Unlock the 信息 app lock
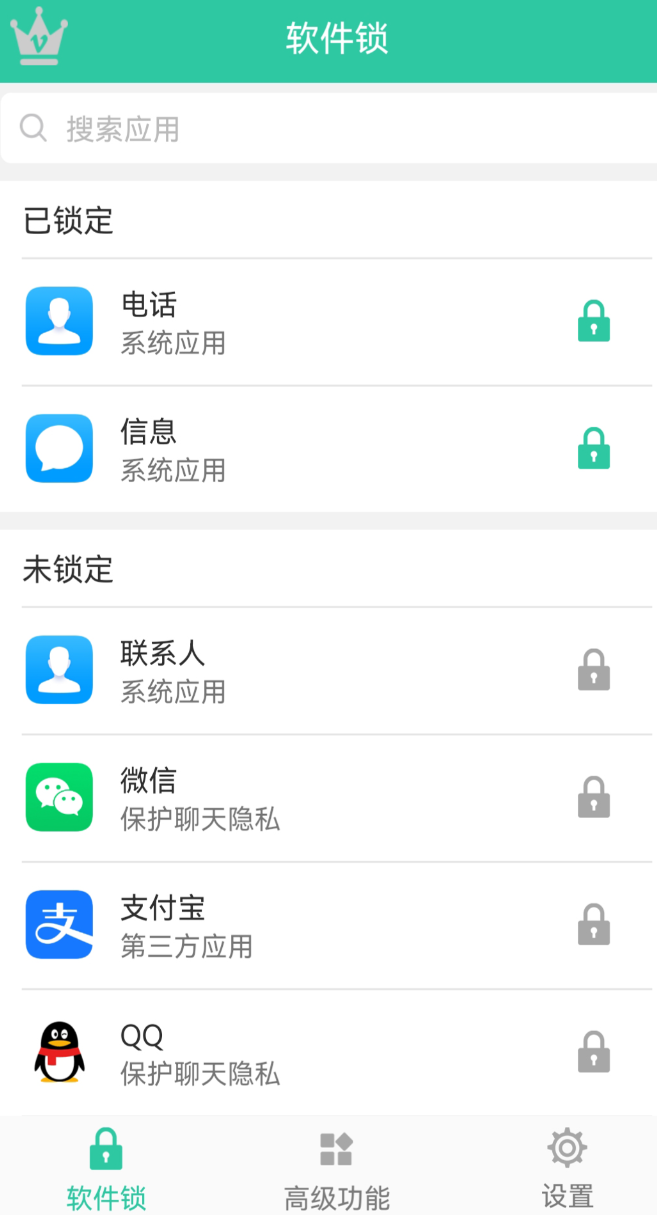The image size is (657, 1215). [x=593, y=449]
